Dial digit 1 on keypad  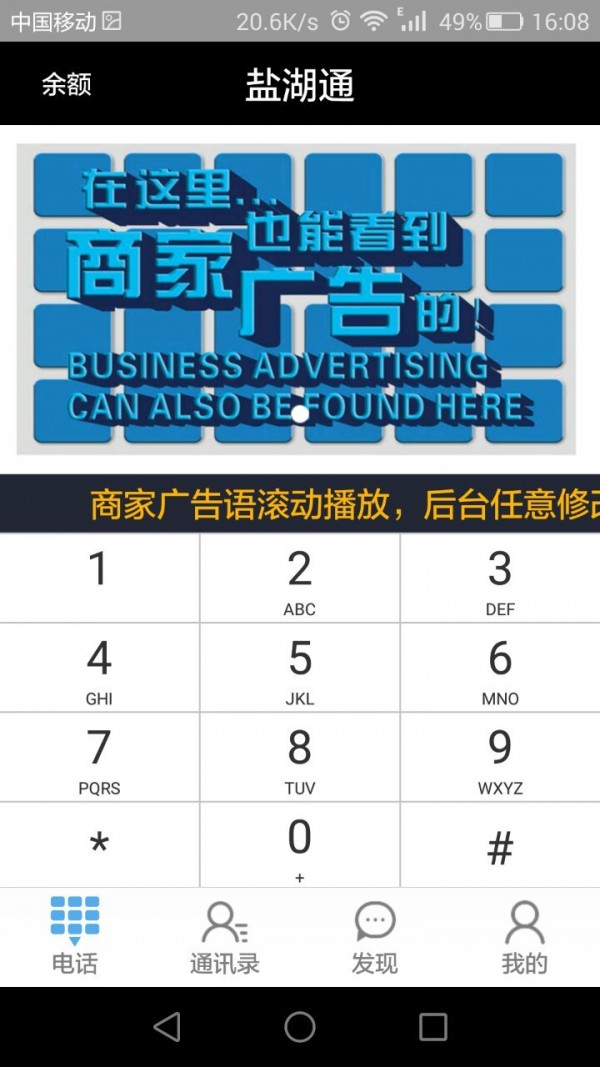[98, 577]
